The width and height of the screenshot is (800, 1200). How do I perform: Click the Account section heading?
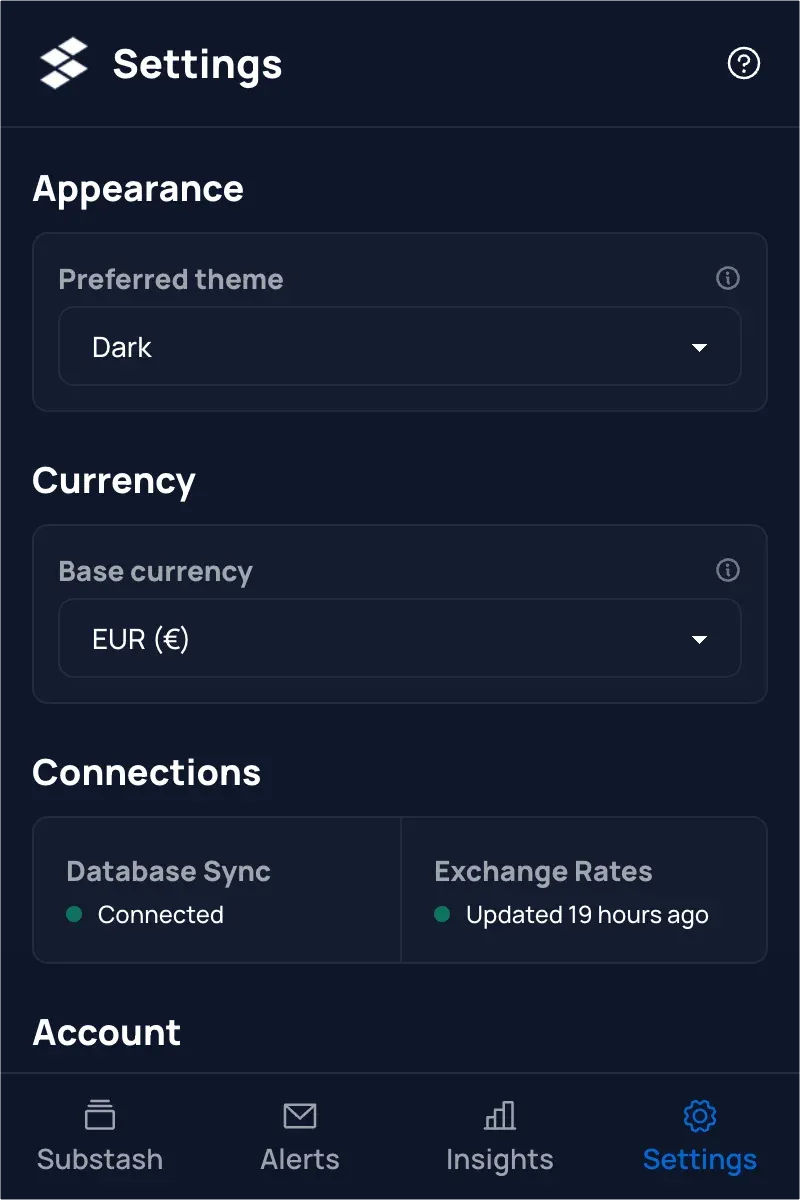(x=106, y=1032)
